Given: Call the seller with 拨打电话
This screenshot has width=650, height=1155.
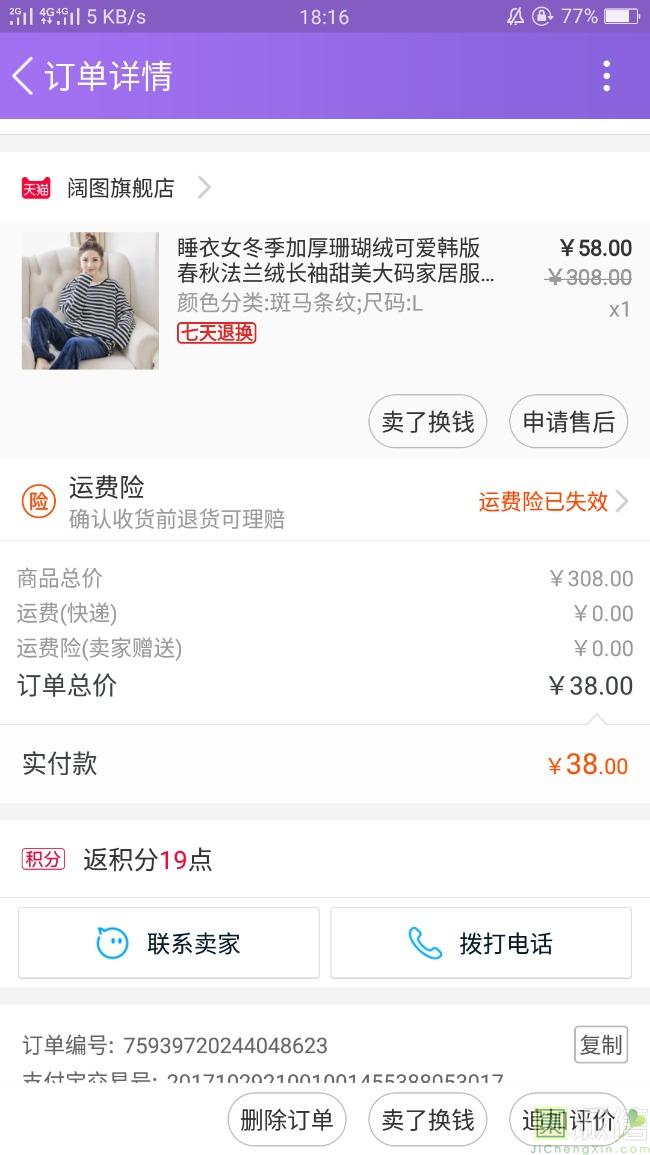Looking at the screenshot, I should point(481,943).
